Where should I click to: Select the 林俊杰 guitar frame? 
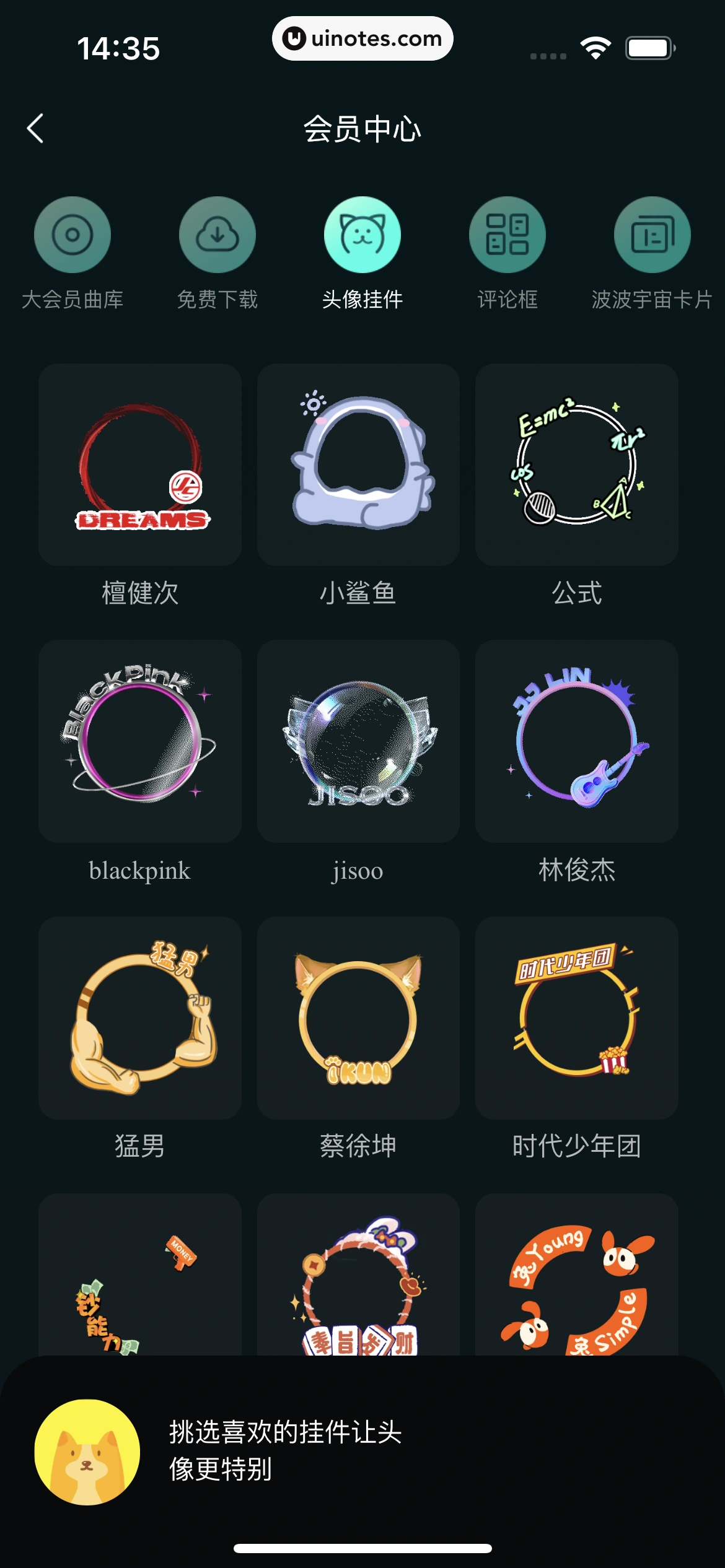click(x=576, y=742)
